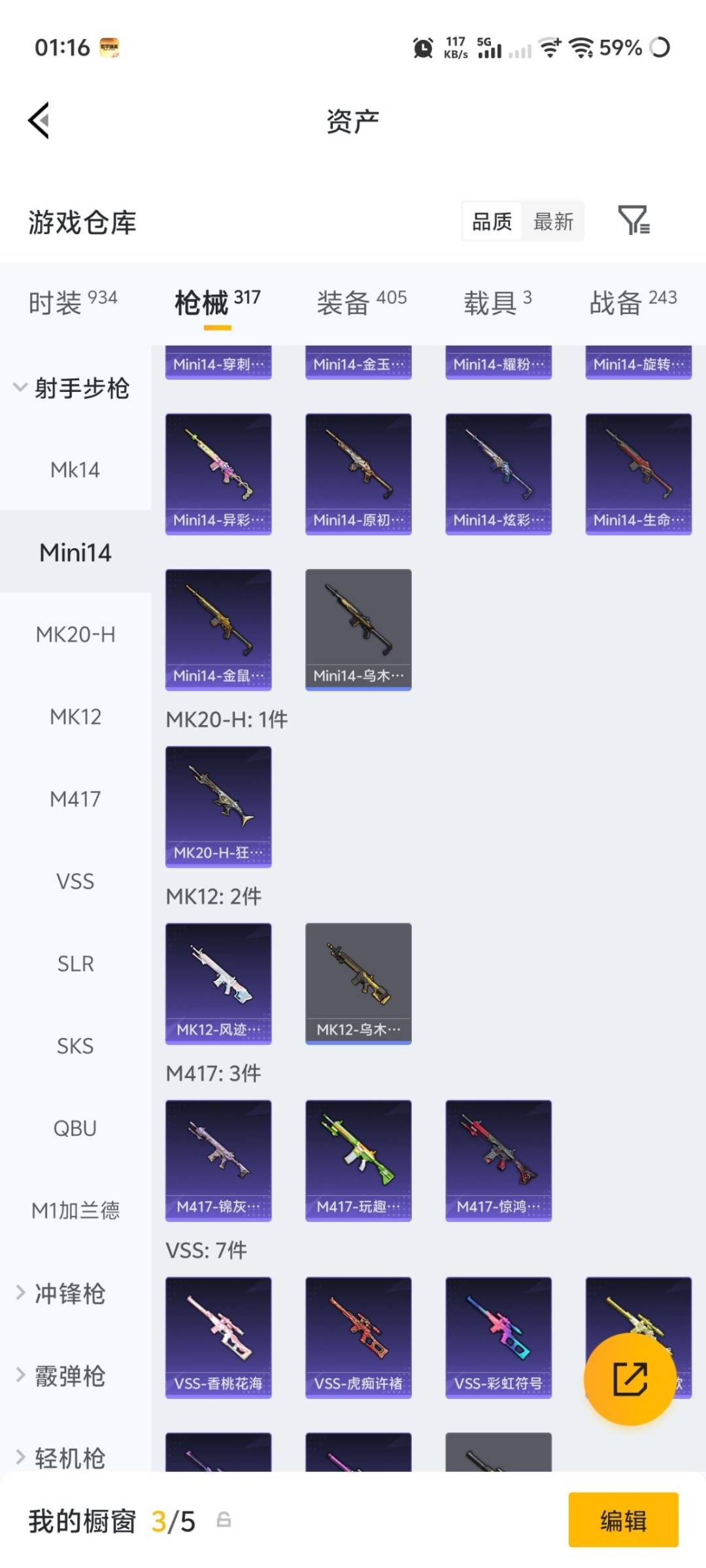
Task: Select Mk14 in the sidebar
Action: point(75,470)
